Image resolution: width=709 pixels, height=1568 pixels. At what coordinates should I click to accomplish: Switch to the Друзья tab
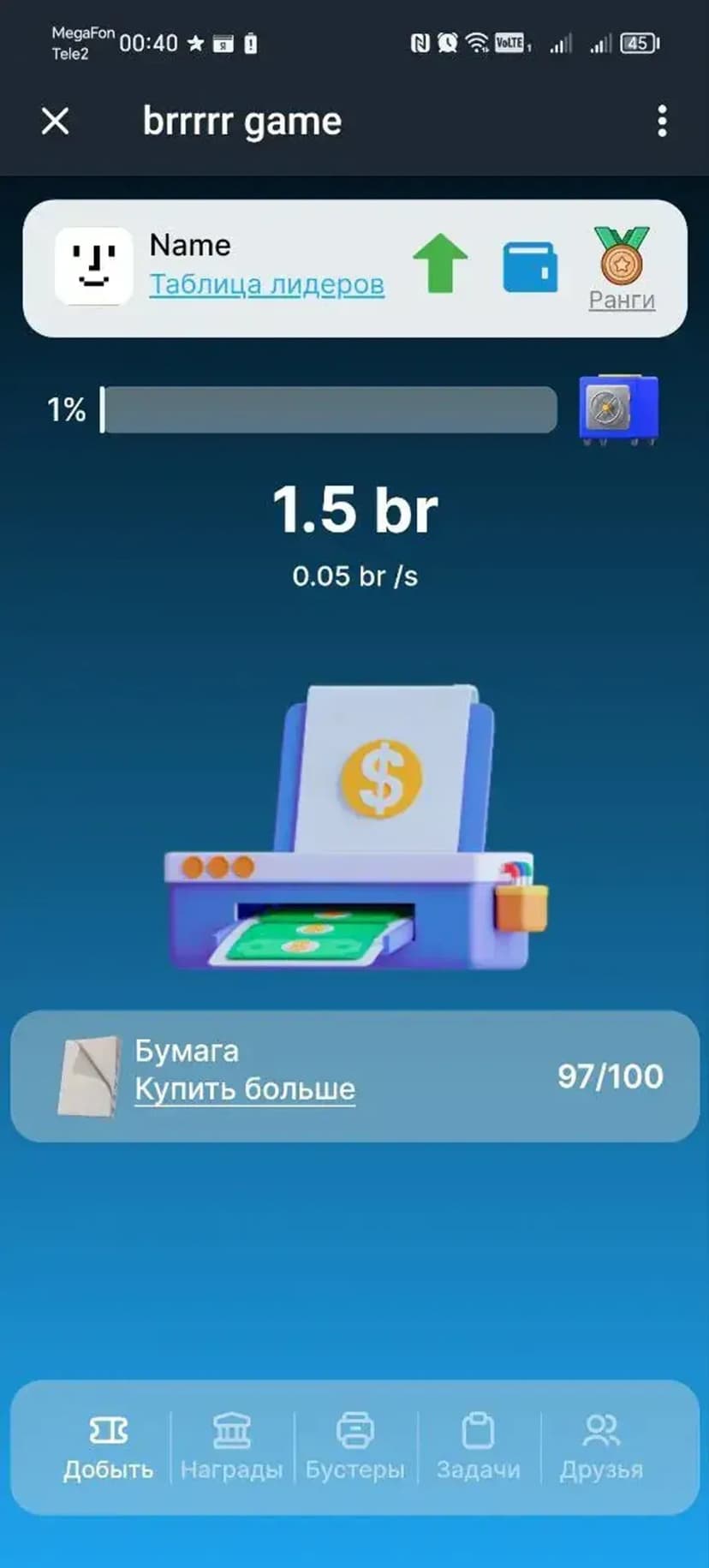pos(601,1447)
